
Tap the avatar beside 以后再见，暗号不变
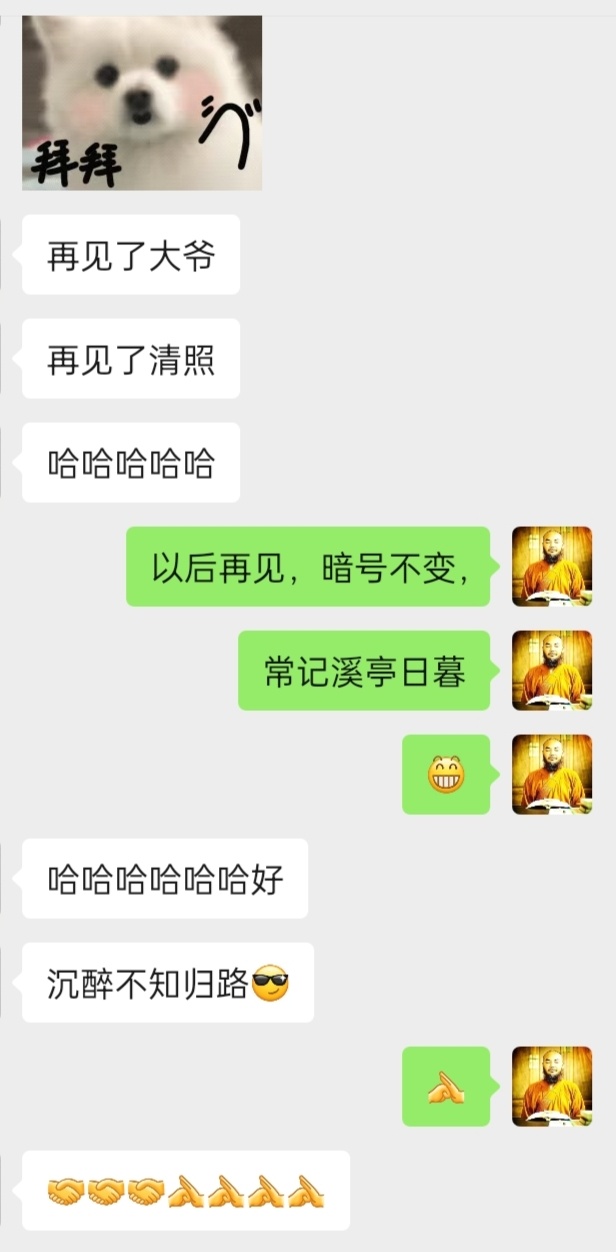point(551,566)
